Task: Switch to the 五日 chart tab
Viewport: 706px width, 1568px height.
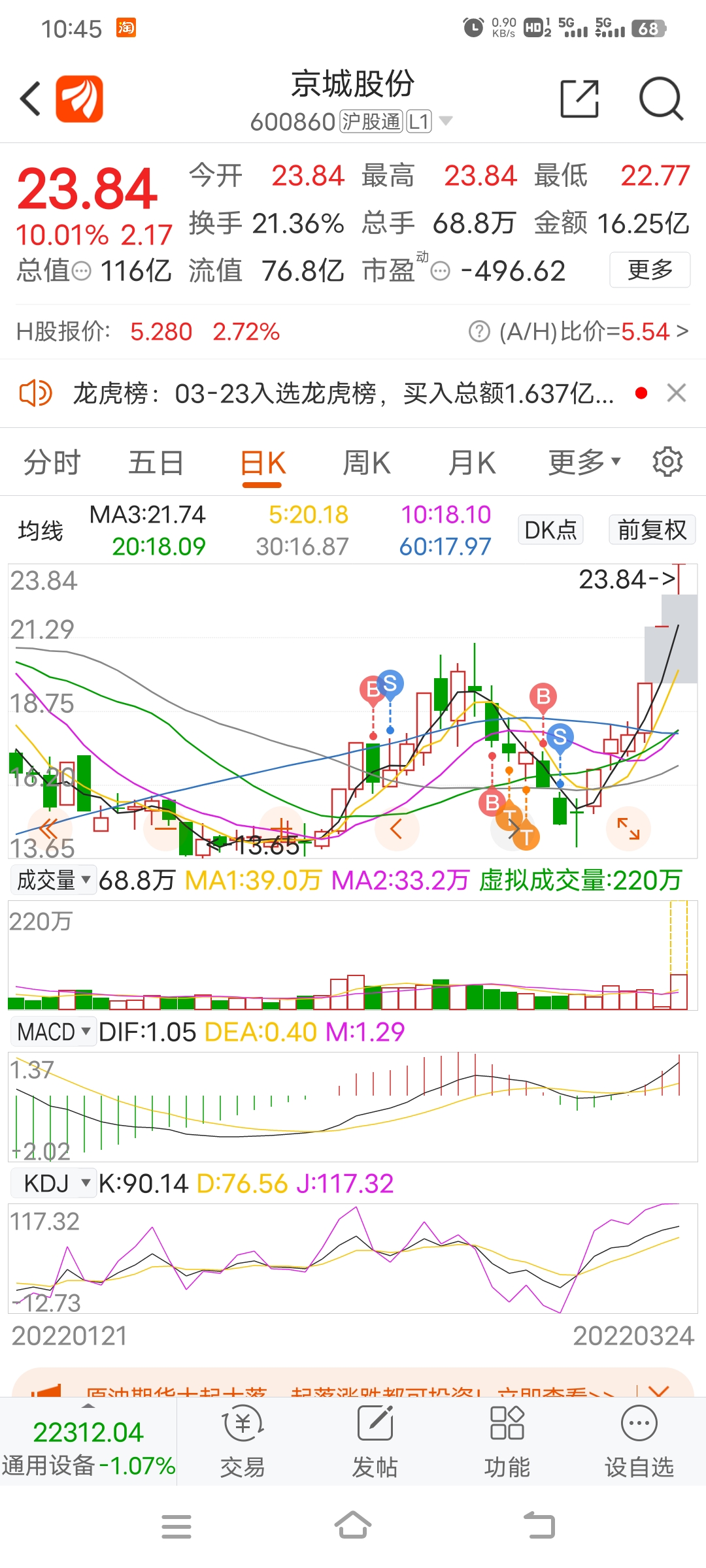Action: click(156, 463)
